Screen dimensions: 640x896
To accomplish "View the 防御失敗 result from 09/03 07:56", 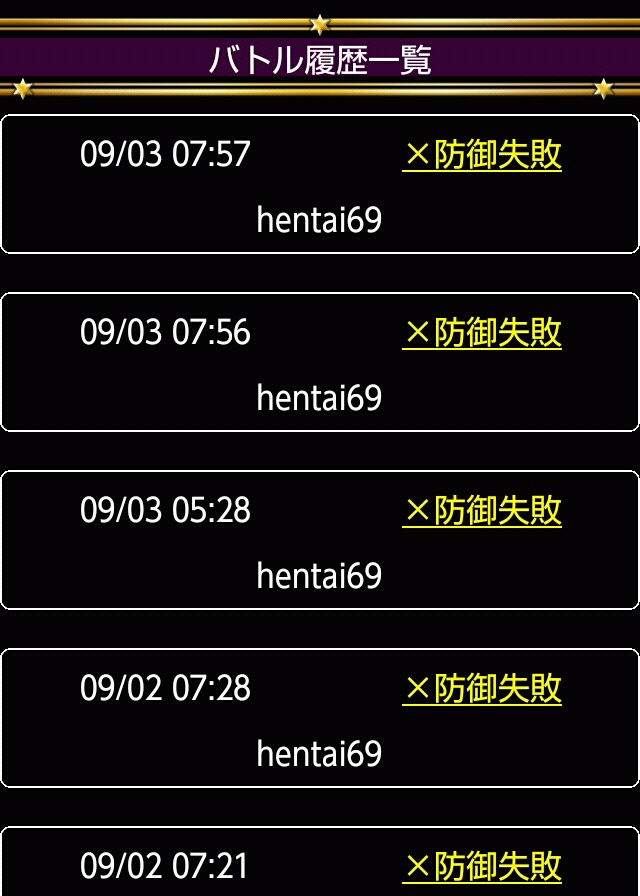I will [x=482, y=333].
